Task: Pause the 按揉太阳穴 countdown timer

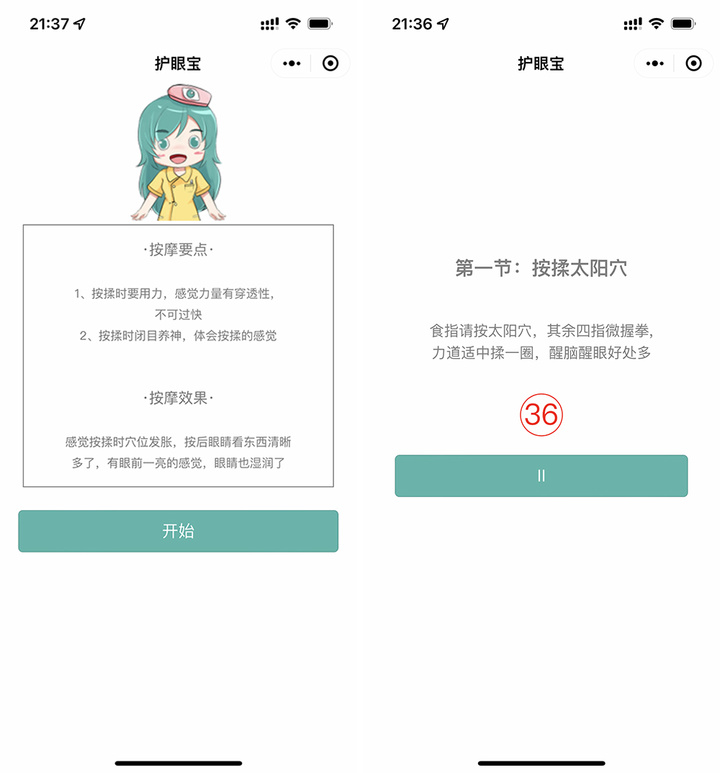Action: pos(541,476)
